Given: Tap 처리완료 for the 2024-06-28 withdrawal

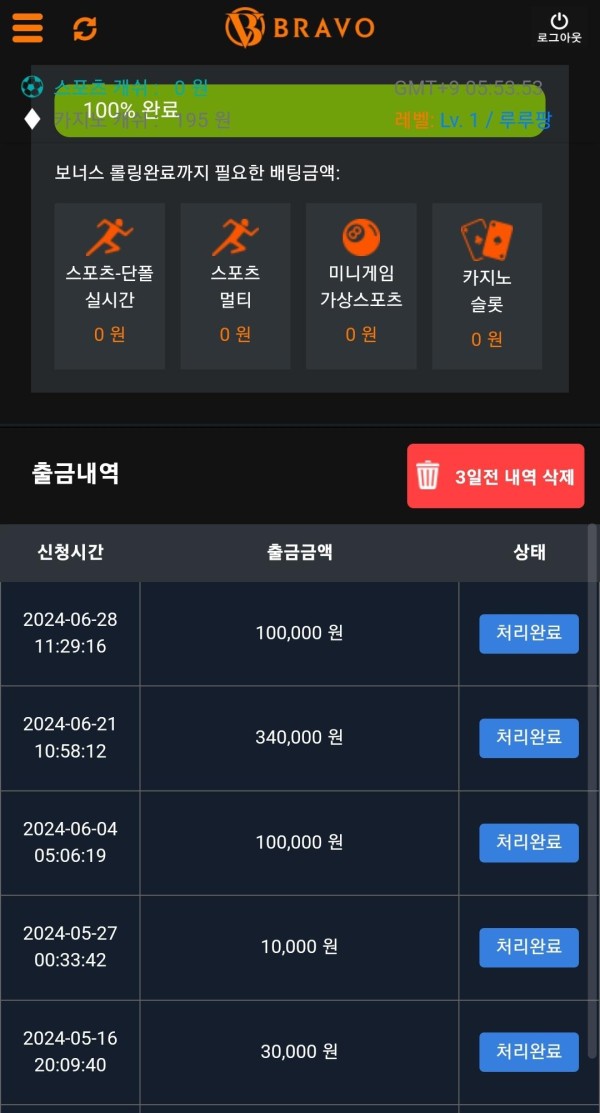Looking at the screenshot, I should point(529,633).
